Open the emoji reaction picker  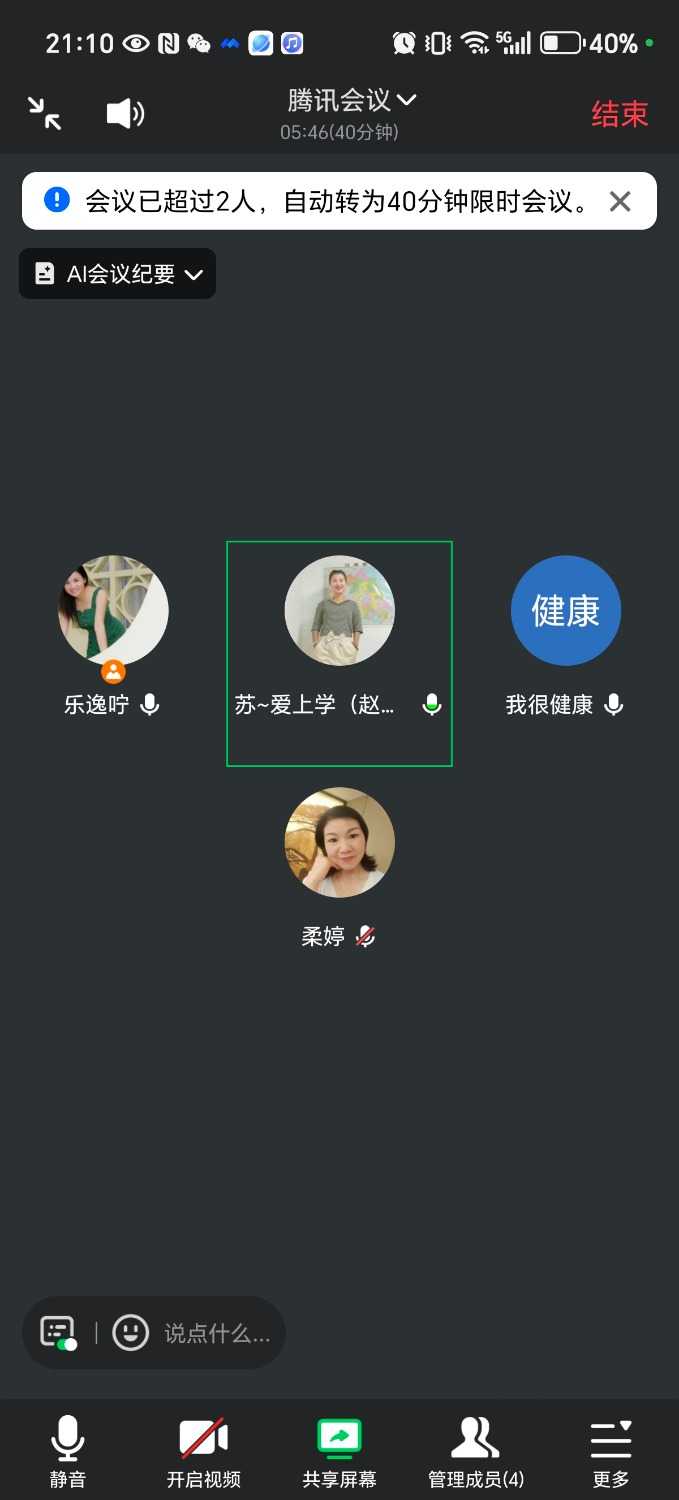pos(130,1333)
